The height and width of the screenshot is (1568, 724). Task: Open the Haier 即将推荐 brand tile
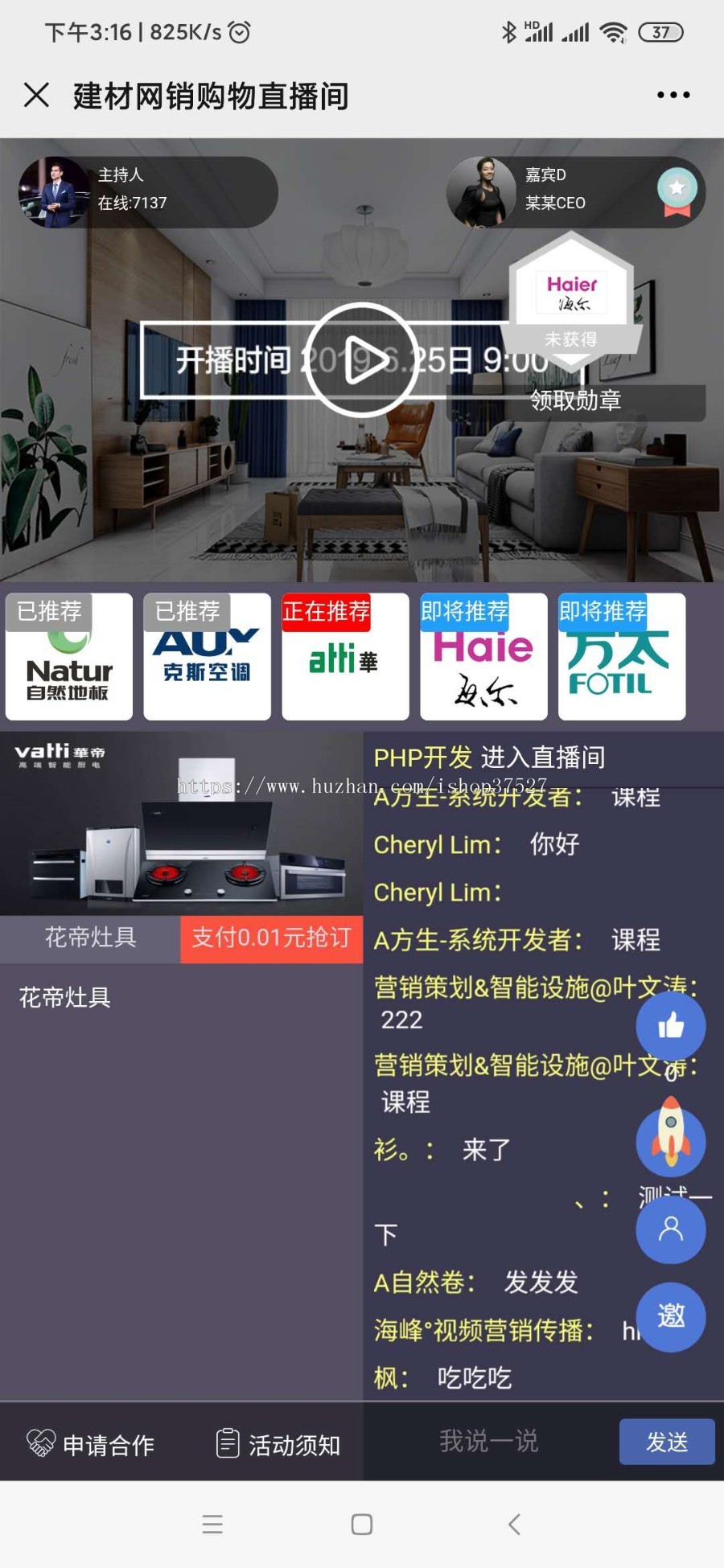(x=483, y=656)
